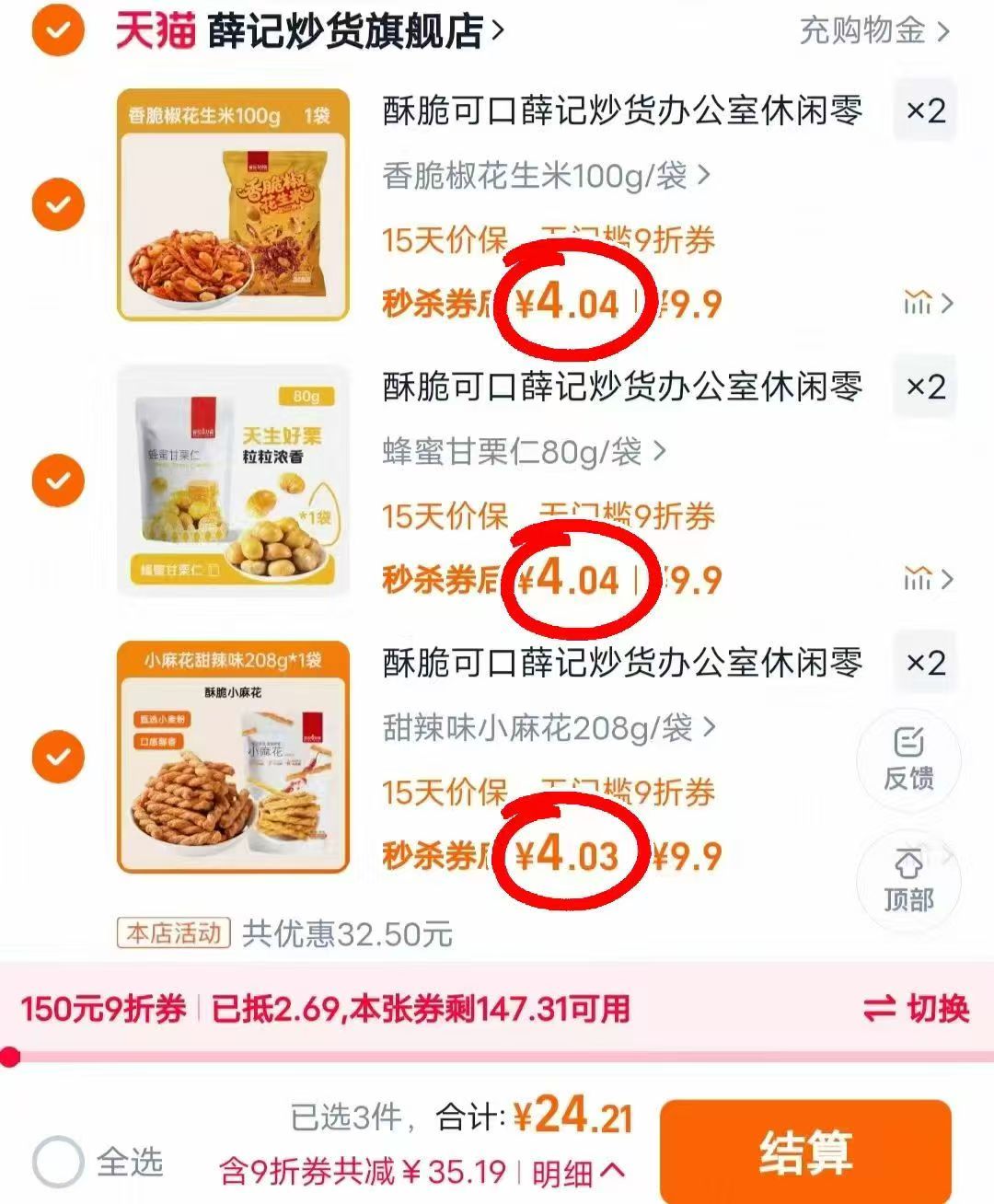
Task: Expand 甜辣味小麻花208g/袋 specification selector
Action: (x=543, y=729)
